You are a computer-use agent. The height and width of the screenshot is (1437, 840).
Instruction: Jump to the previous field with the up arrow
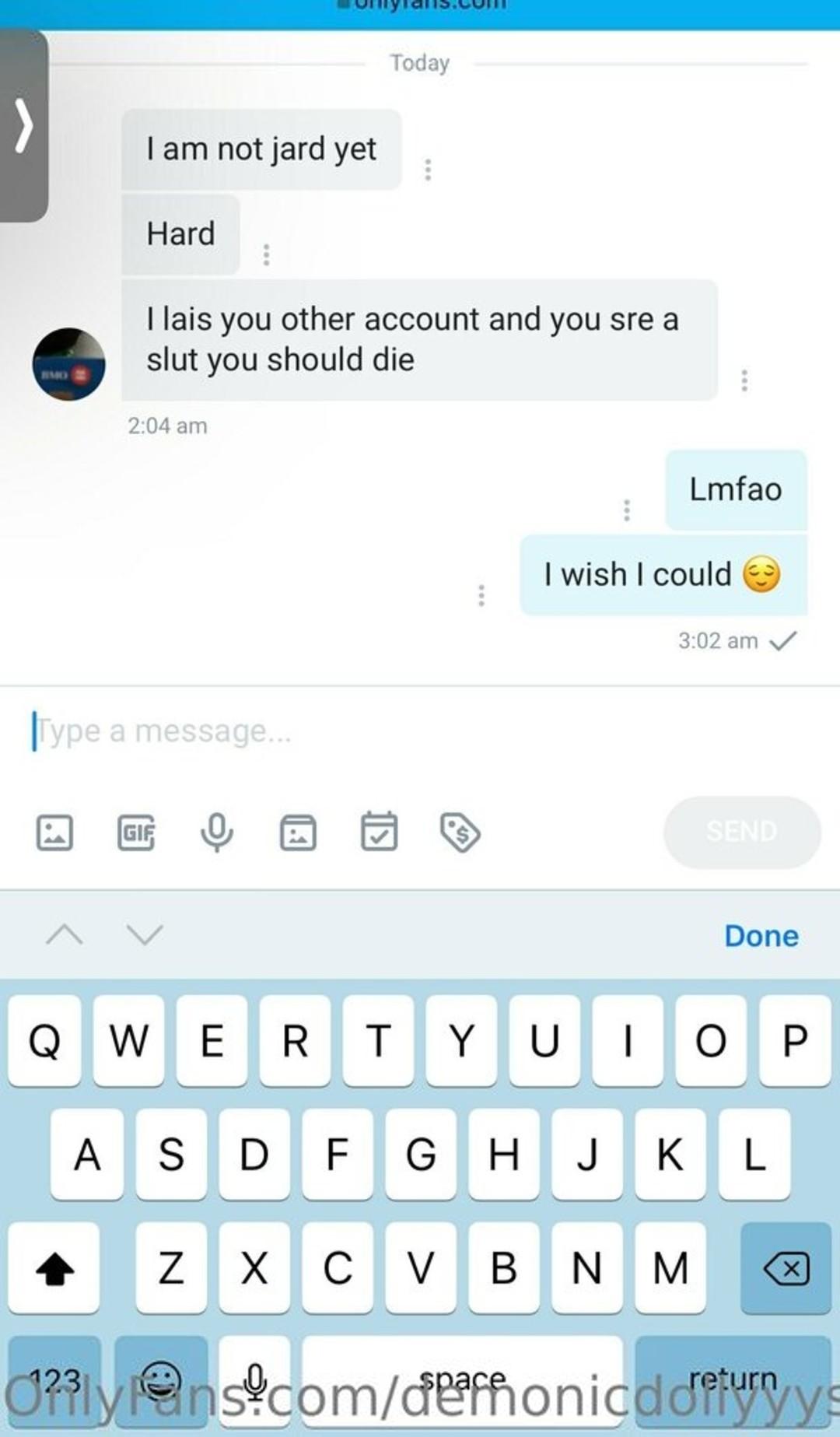click(65, 934)
